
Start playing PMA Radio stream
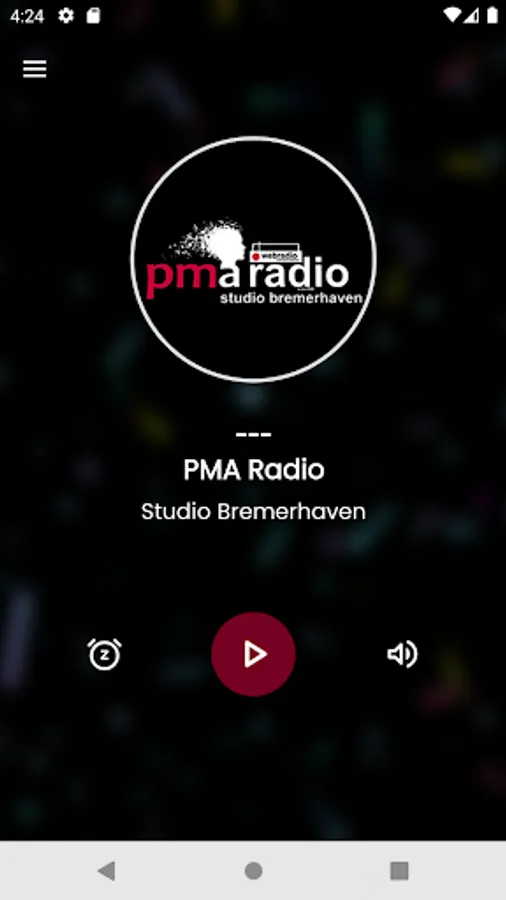click(253, 654)
